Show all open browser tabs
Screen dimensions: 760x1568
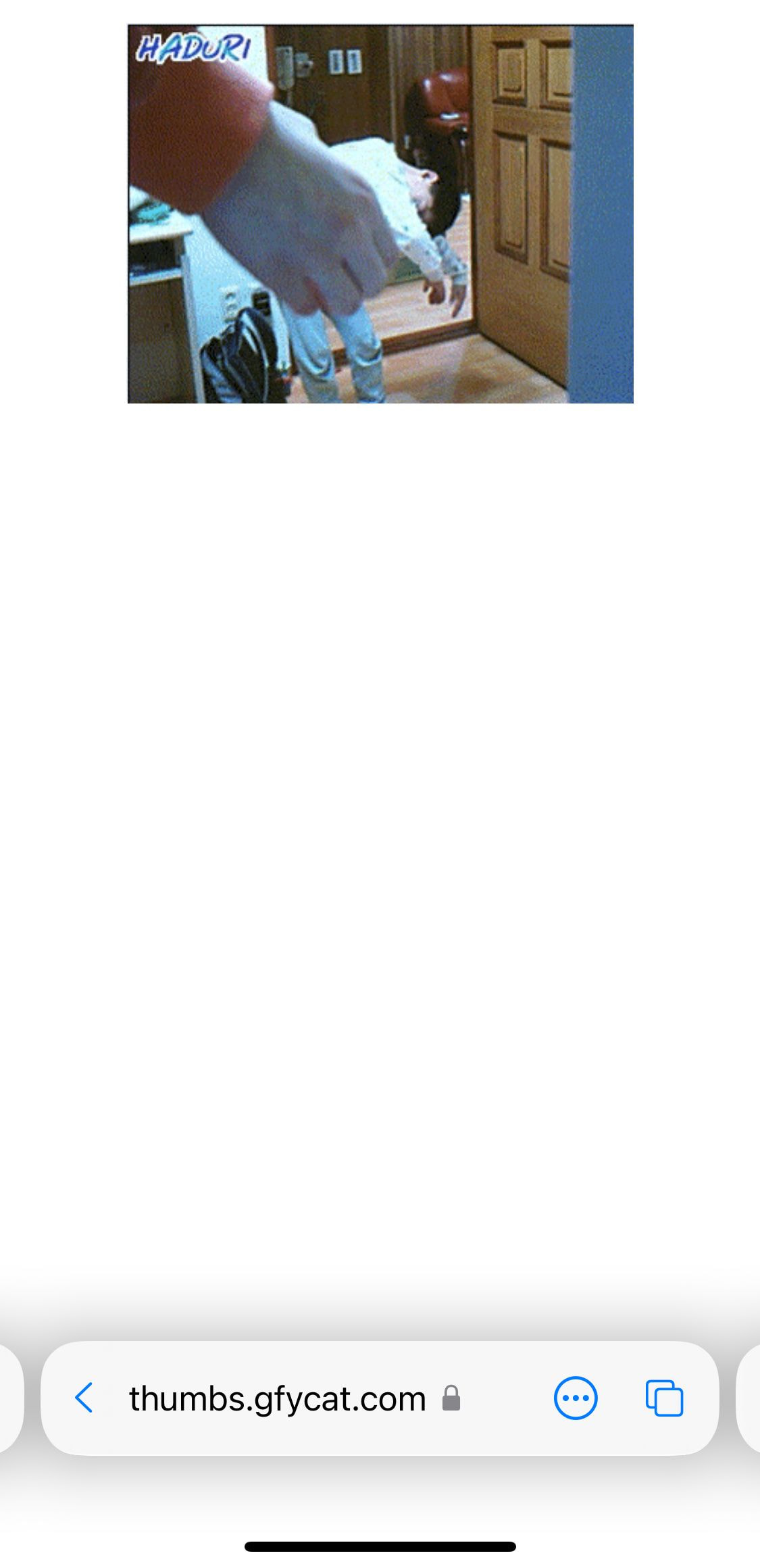(x=664, y=1398)
